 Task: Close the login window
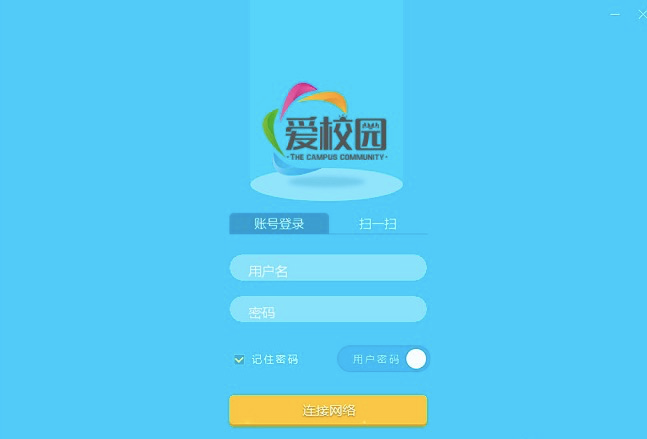tap(642, 14)
